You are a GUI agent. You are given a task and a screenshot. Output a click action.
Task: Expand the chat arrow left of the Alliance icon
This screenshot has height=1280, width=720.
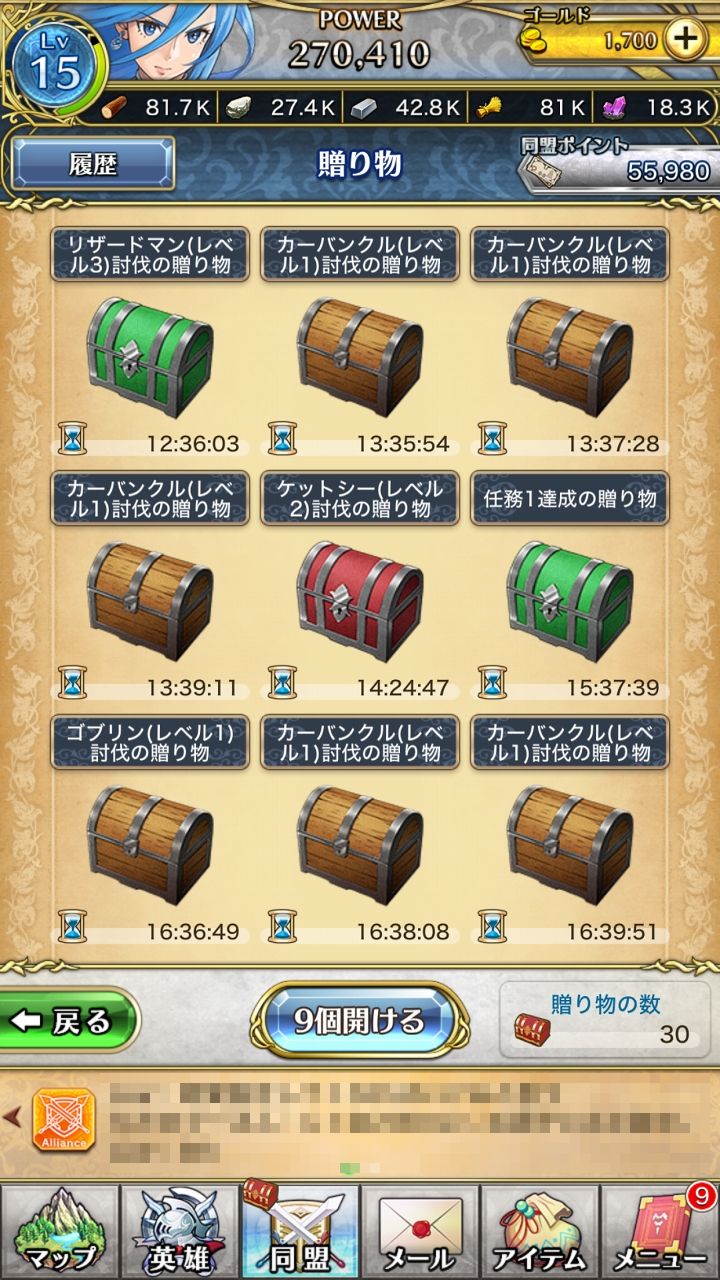coord(13,1116)
